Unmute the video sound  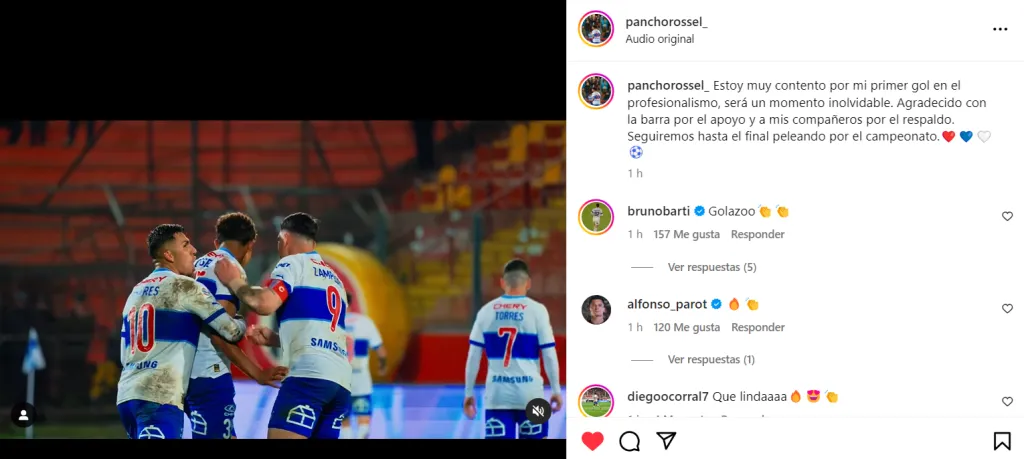click(538, 411)
